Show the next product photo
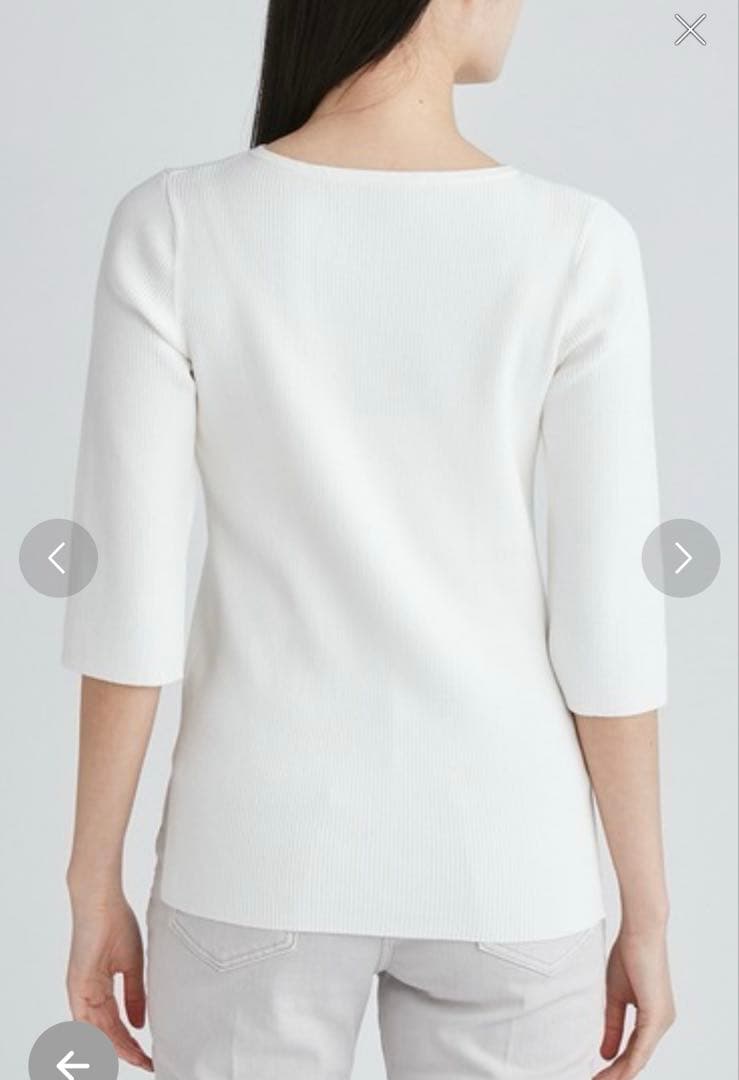739x1080 pixels. (681, 558)
